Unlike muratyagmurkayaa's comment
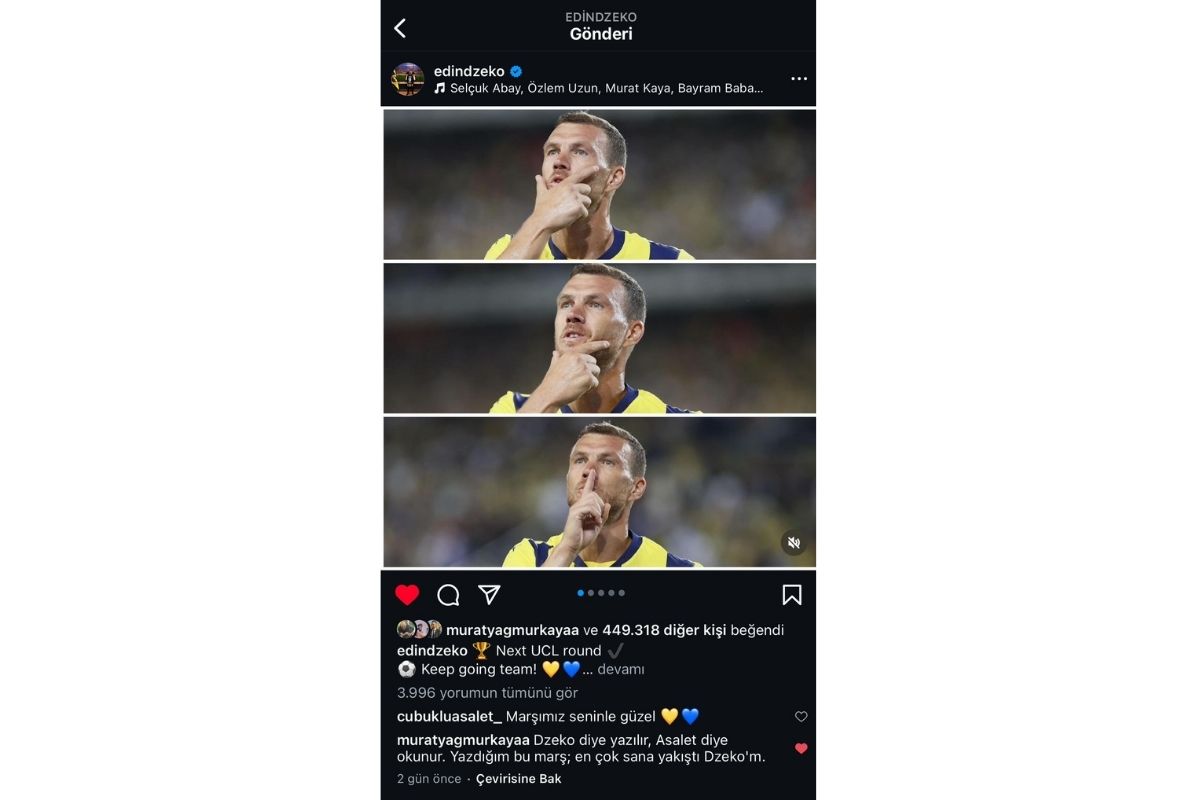This screenshot has width=1200, height=800. [x=801, y=748]
